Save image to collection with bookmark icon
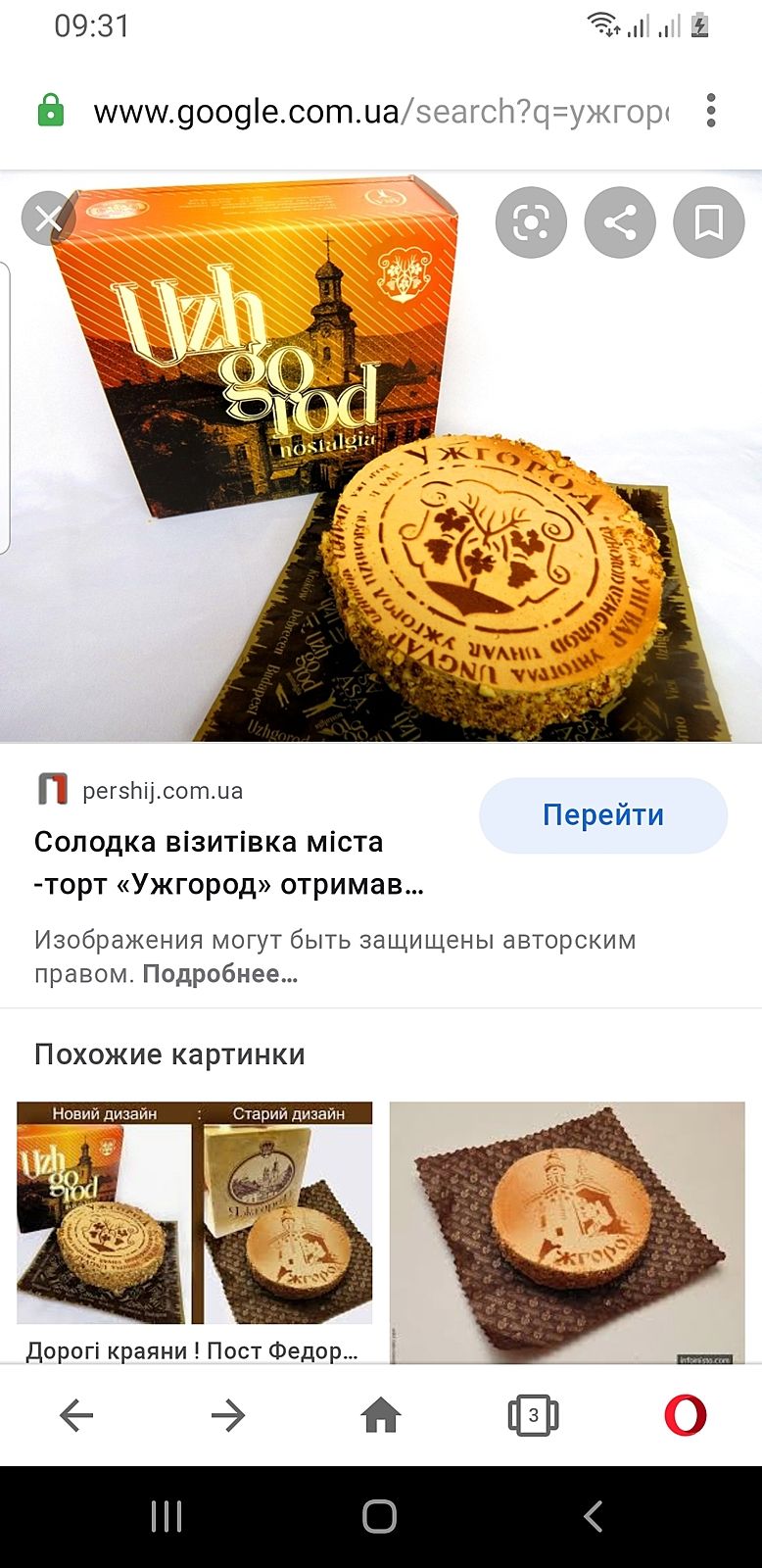 point(708,222)
